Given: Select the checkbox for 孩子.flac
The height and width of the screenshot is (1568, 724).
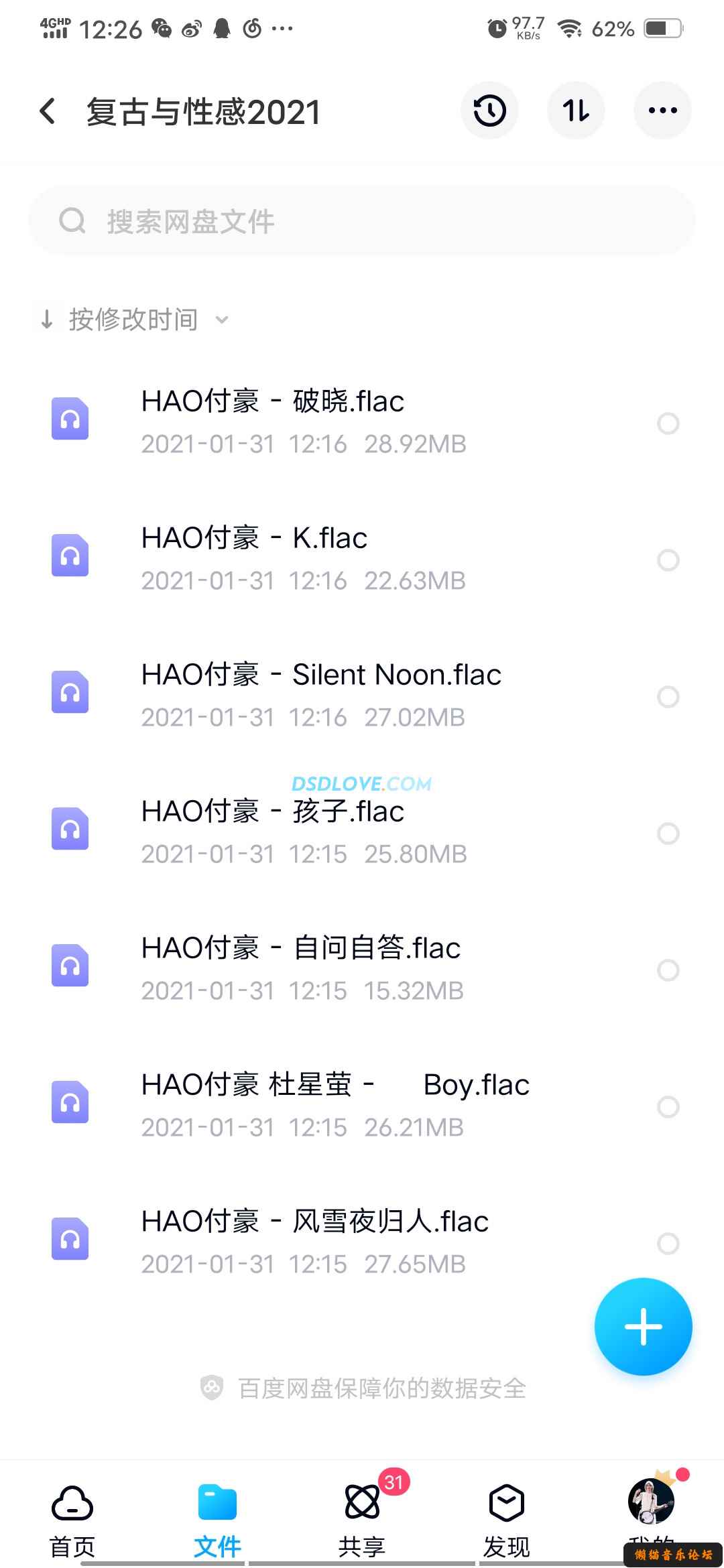Looking at the screenshot, I should [668, 834].
